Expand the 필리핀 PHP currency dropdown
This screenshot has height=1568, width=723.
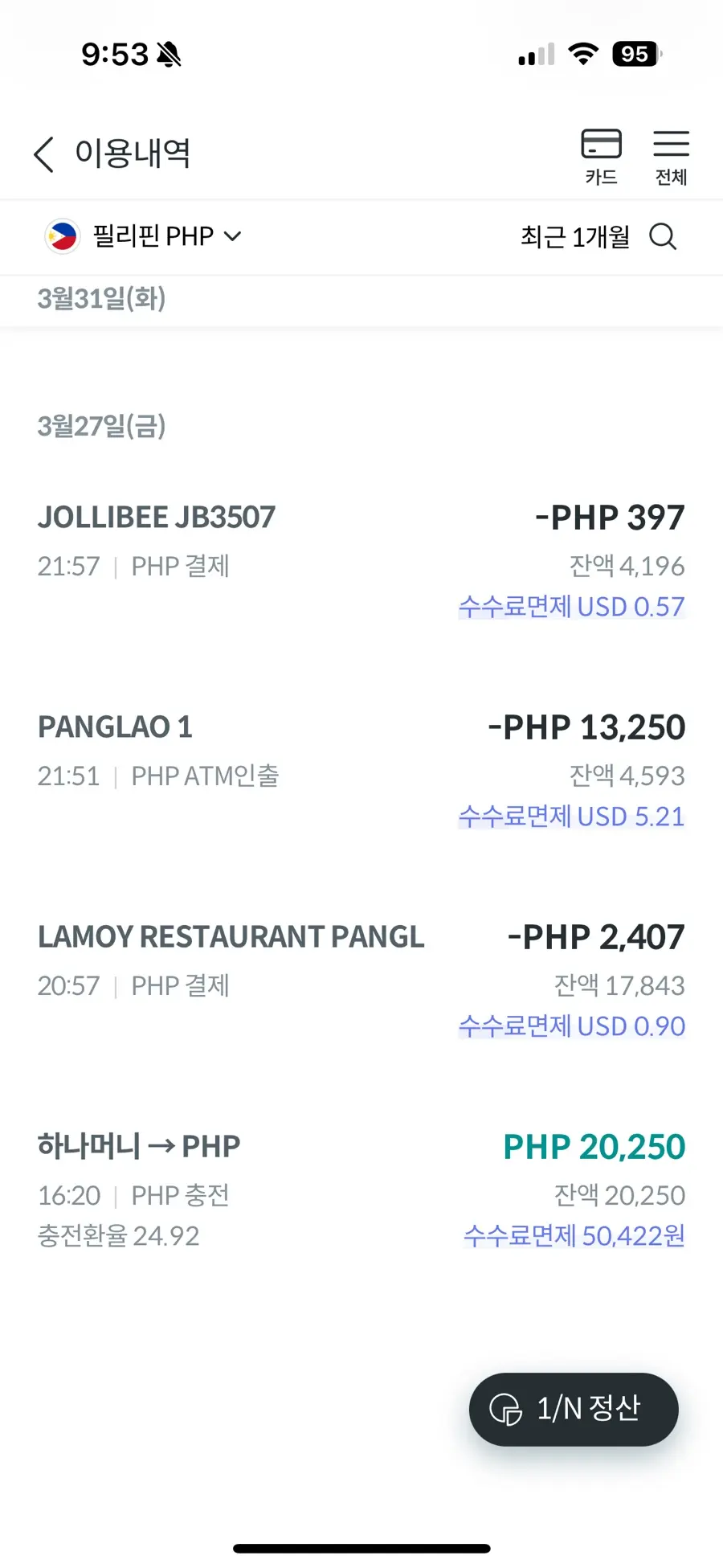(143, 236)
